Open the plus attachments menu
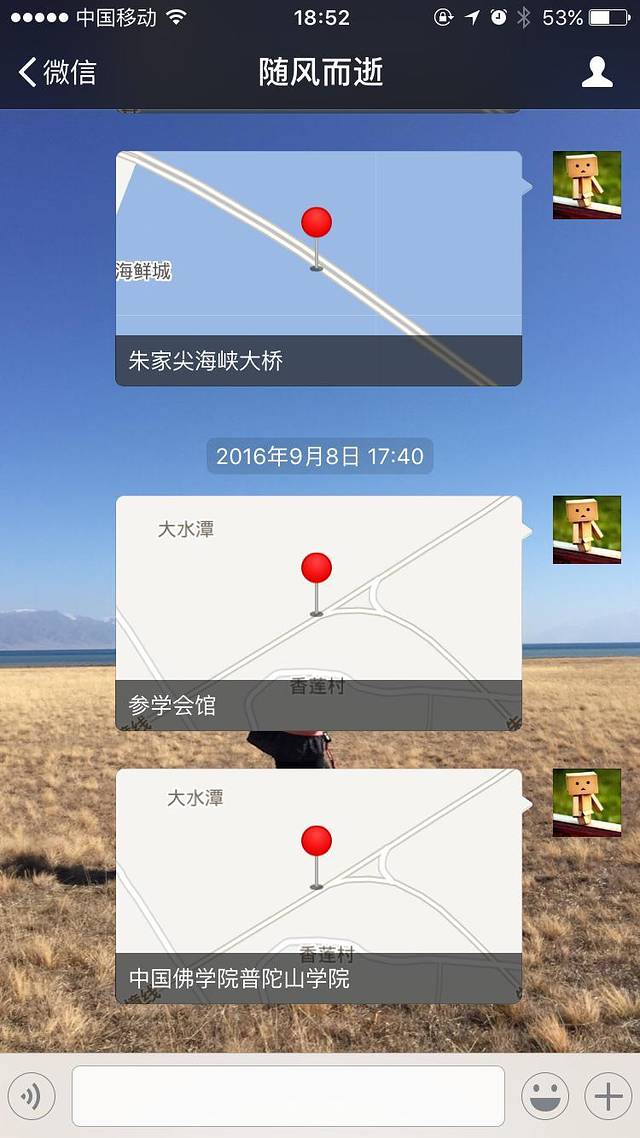The image size is (640, 1138). (608, 1097)
